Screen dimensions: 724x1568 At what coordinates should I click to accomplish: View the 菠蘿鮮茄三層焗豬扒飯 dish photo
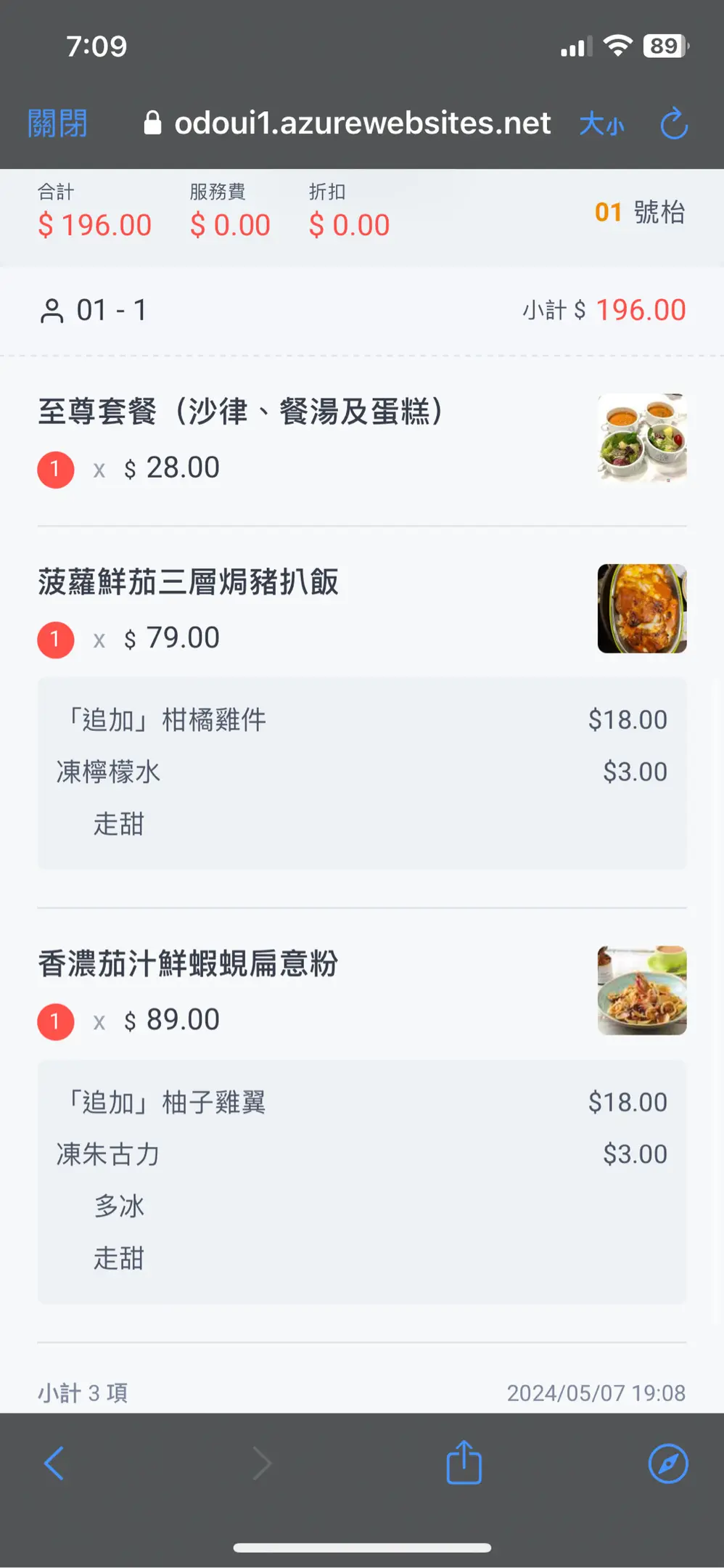pos(642,608)
